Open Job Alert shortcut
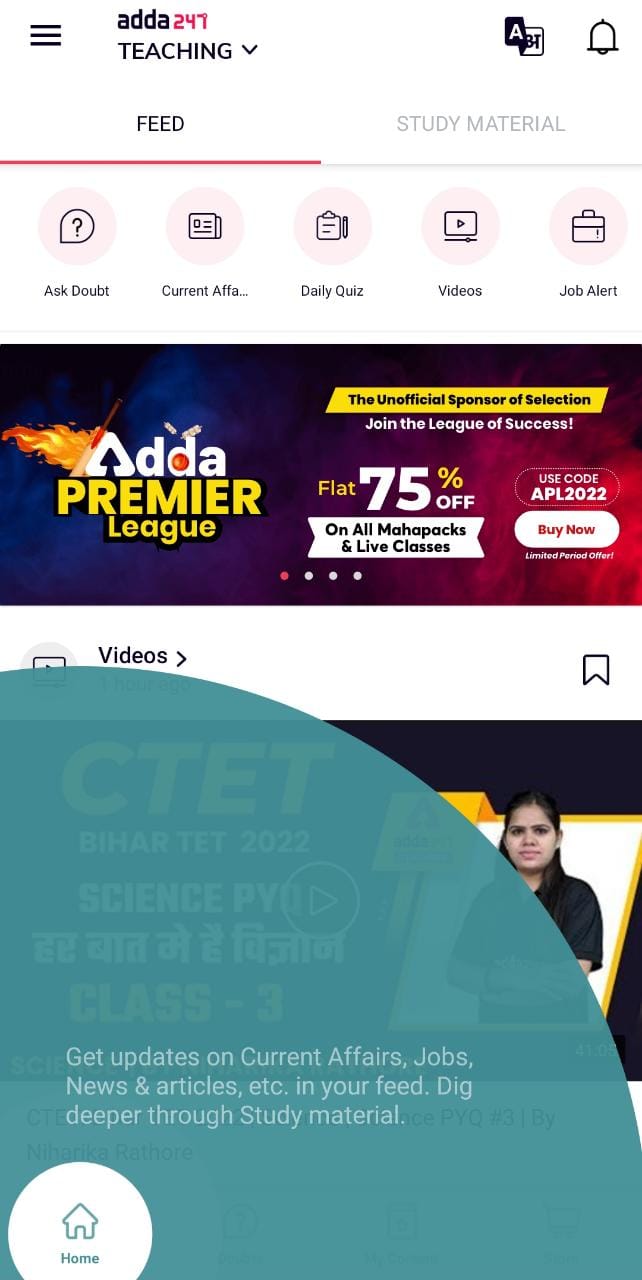This screenshot has height=1280, width=642. click(588, 227)
